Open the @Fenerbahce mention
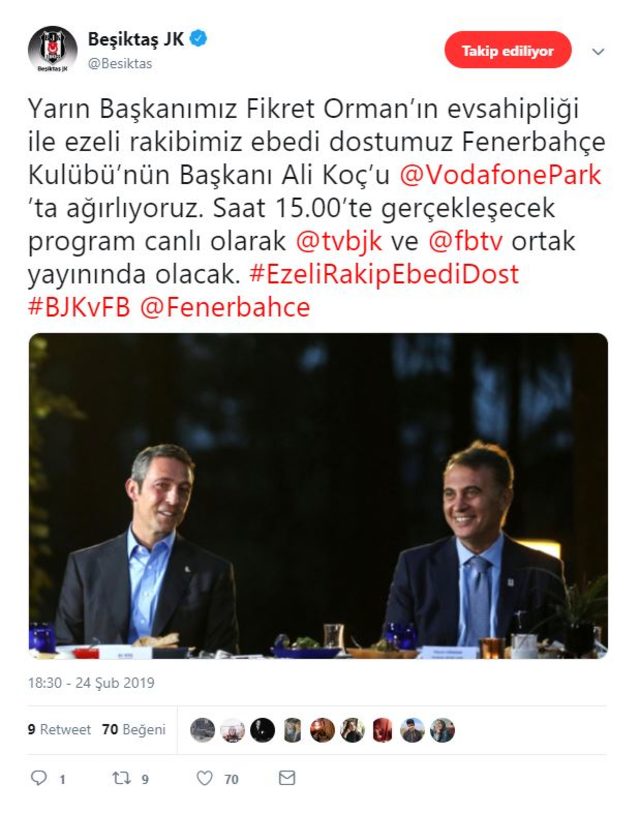Image resolution: width=640 pixels, height=814 pixels. coord(225,307)
